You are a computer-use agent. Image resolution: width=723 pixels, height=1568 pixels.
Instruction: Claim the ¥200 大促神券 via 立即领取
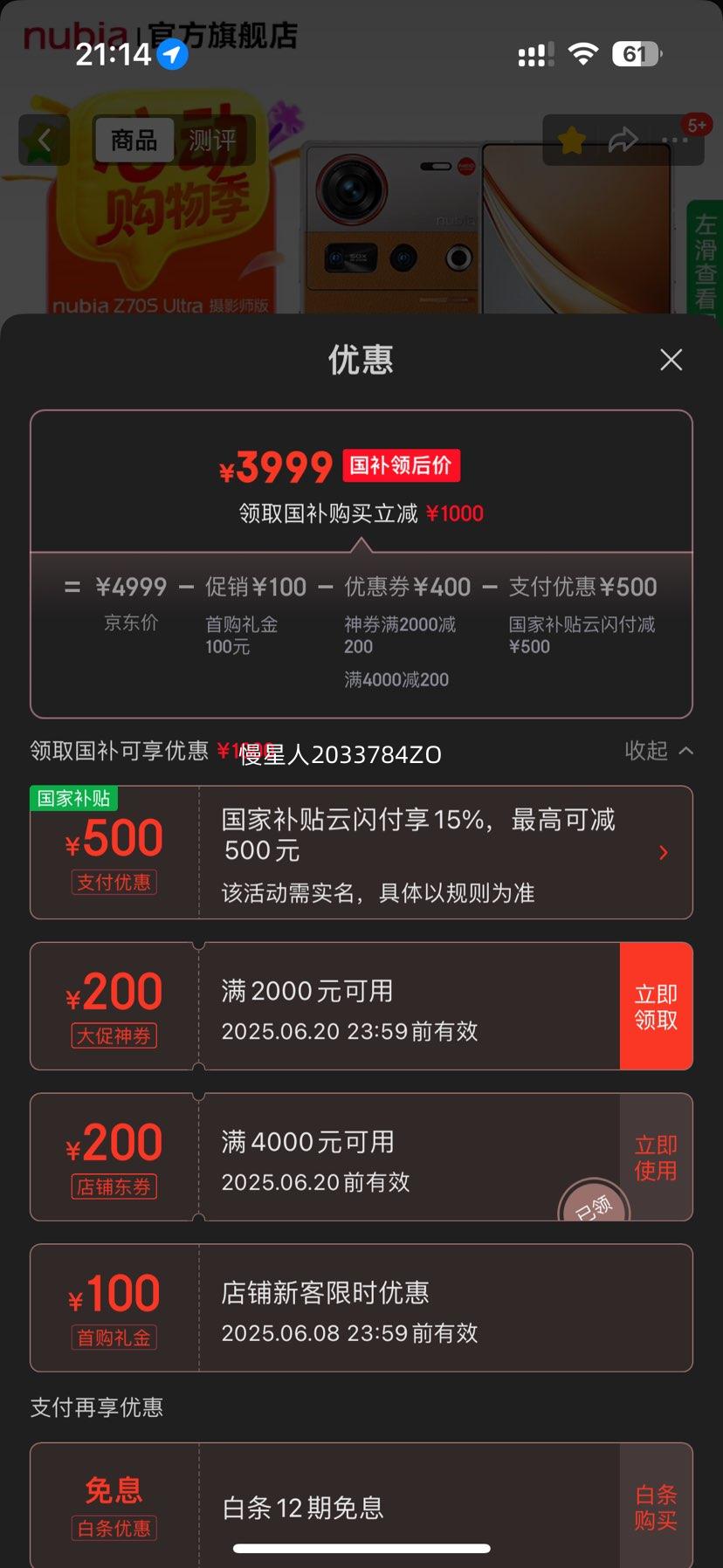tap(656, 1007)
